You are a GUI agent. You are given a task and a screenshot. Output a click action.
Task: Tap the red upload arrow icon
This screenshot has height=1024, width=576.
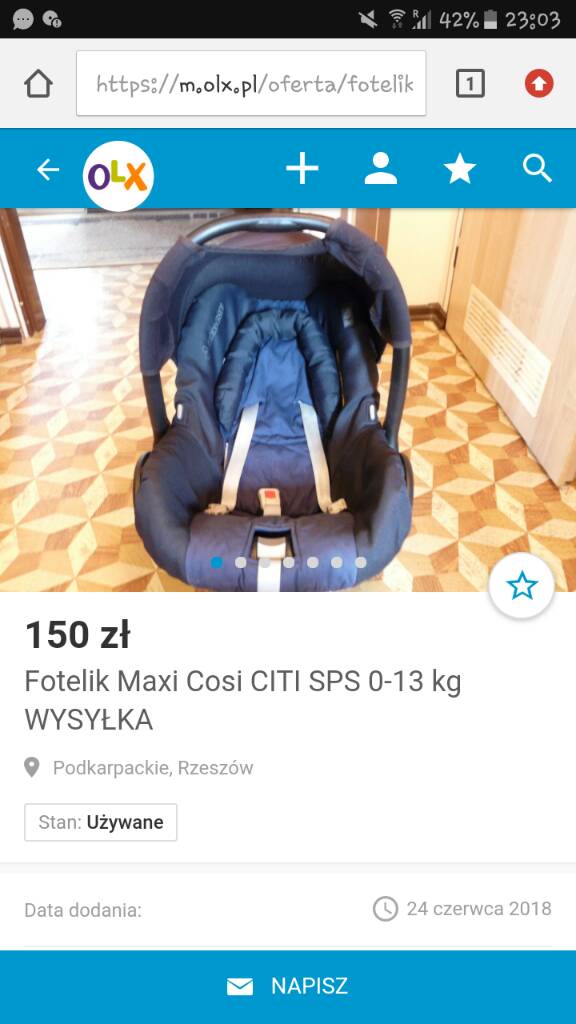pos(539,84)
